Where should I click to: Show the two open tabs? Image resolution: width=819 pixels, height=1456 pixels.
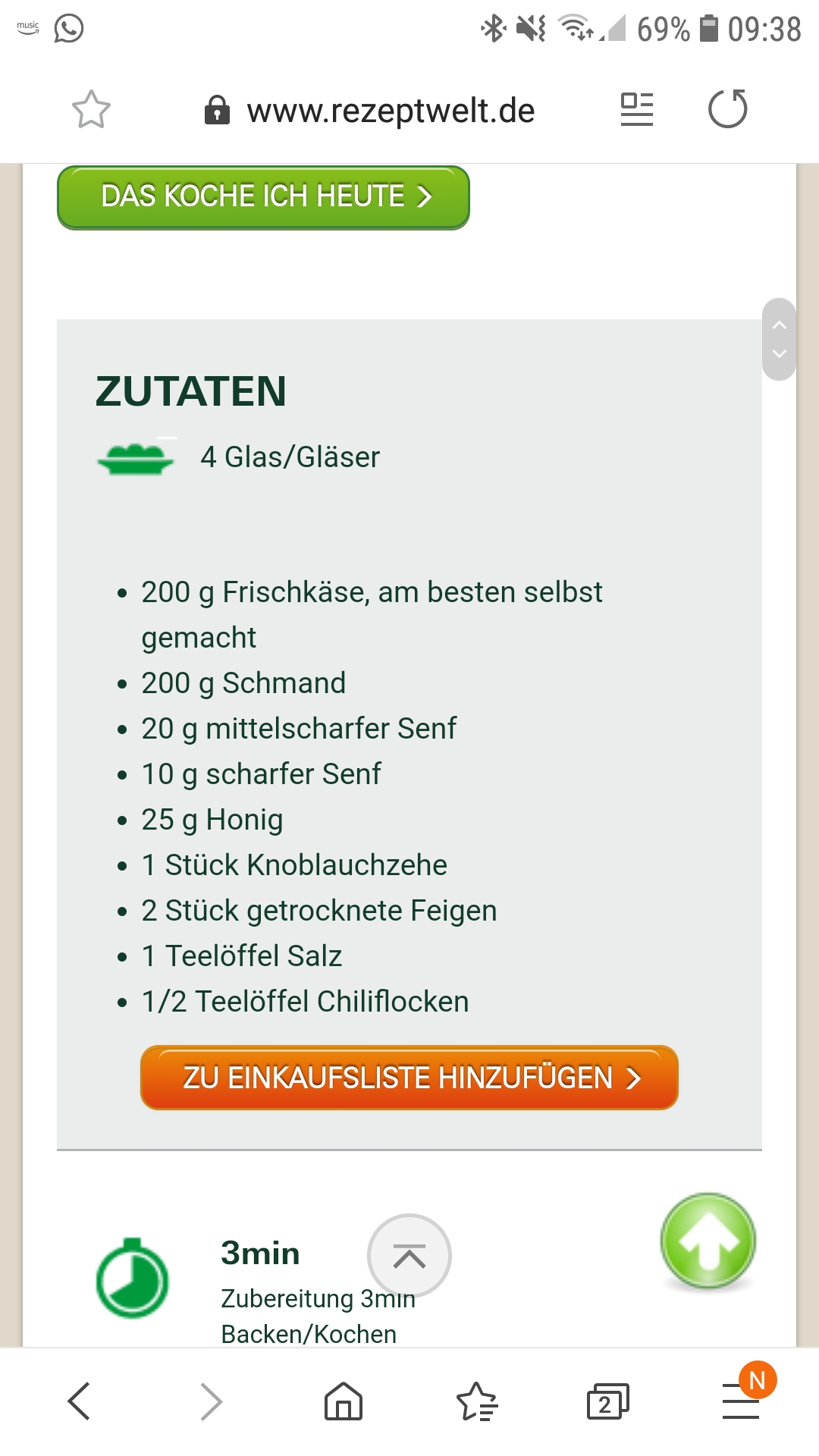[607, 1401]
